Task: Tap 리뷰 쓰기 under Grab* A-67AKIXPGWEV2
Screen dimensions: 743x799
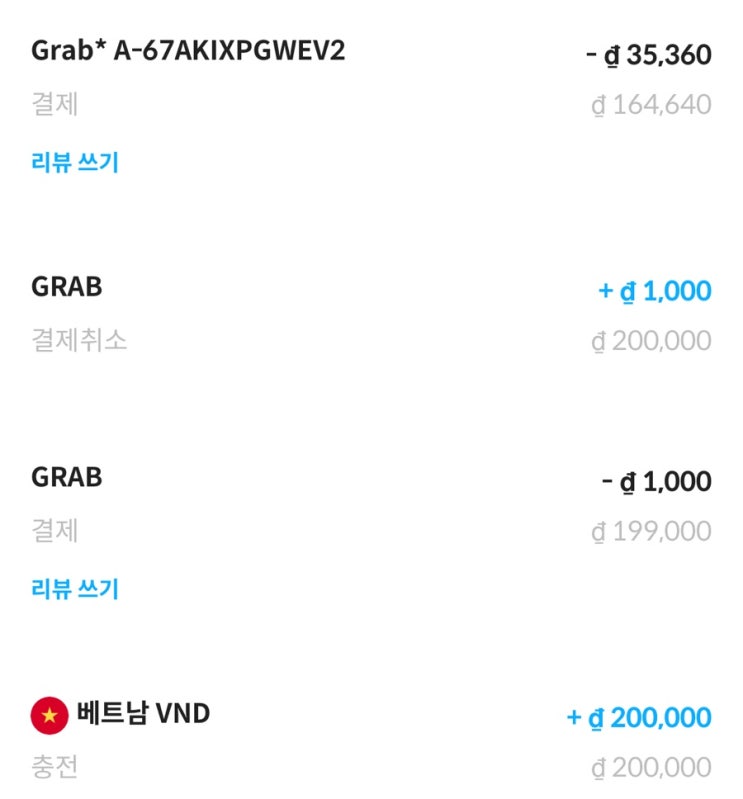Action: click(75, 162)
